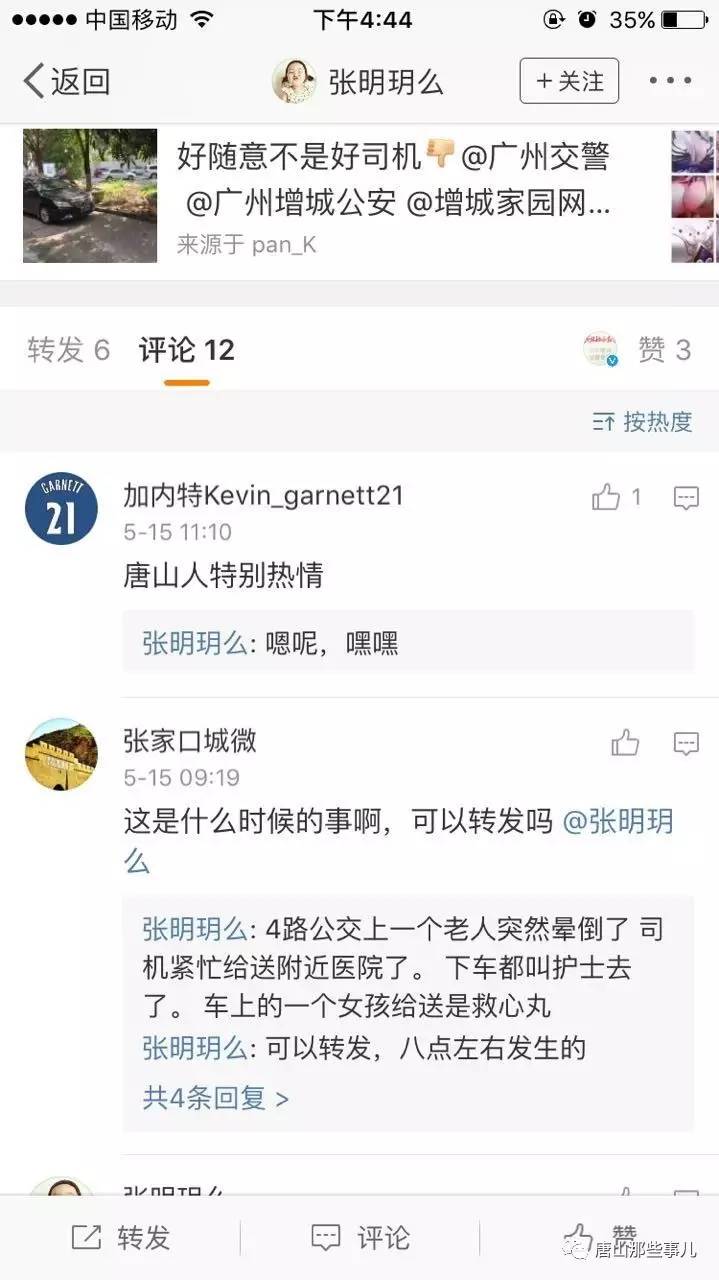Switch to 转发 6 tab
This screenshot has width=719, height=1280.
68,350
